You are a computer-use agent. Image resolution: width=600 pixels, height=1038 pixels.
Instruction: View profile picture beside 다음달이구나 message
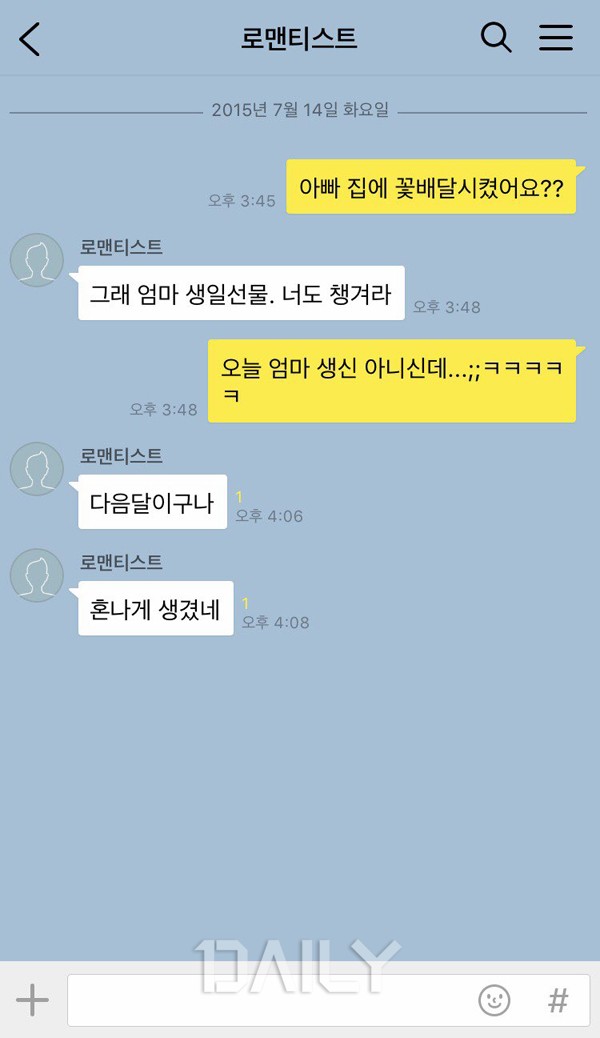pos(37,469)
